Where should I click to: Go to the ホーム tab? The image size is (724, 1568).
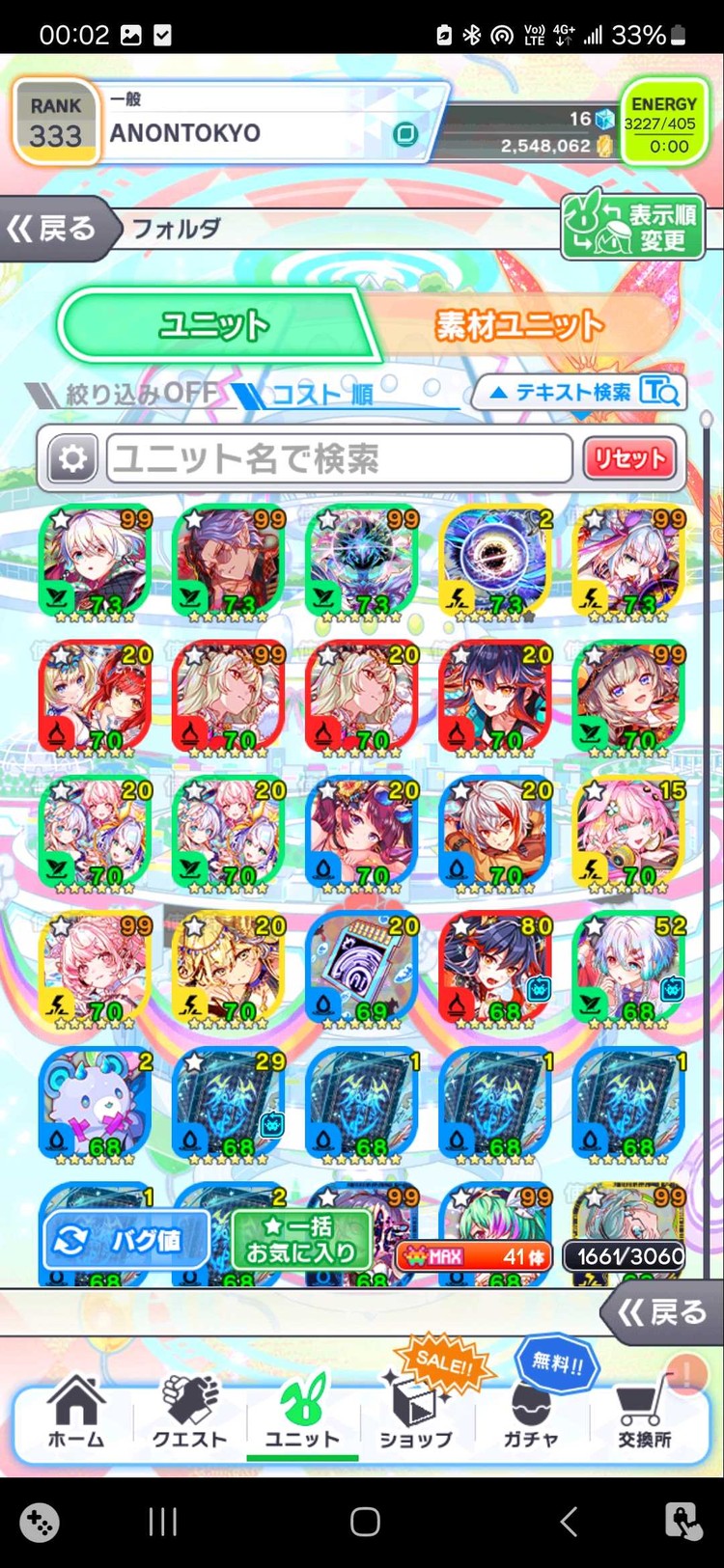tap(75, 1412)
